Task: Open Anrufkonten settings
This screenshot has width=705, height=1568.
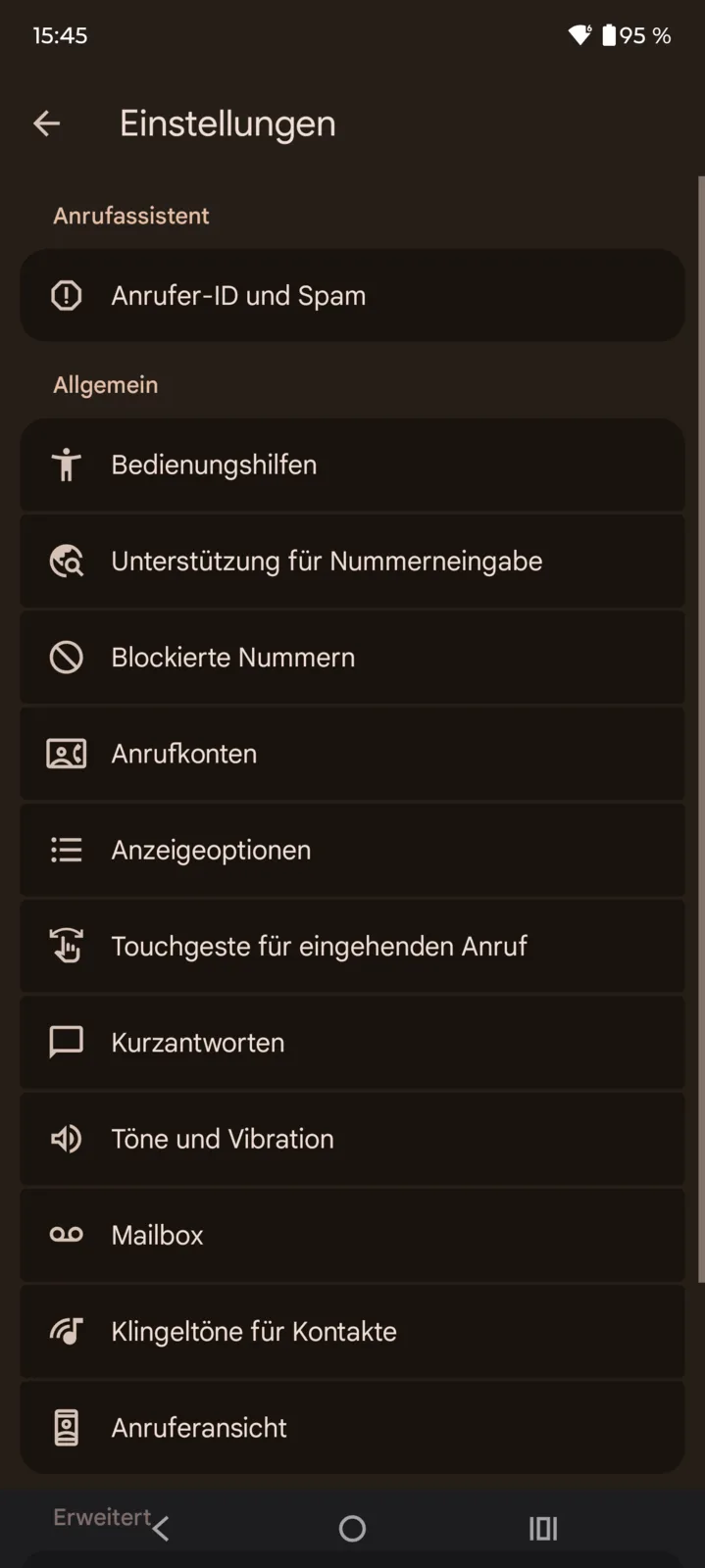Action: (x=352, y=754)
